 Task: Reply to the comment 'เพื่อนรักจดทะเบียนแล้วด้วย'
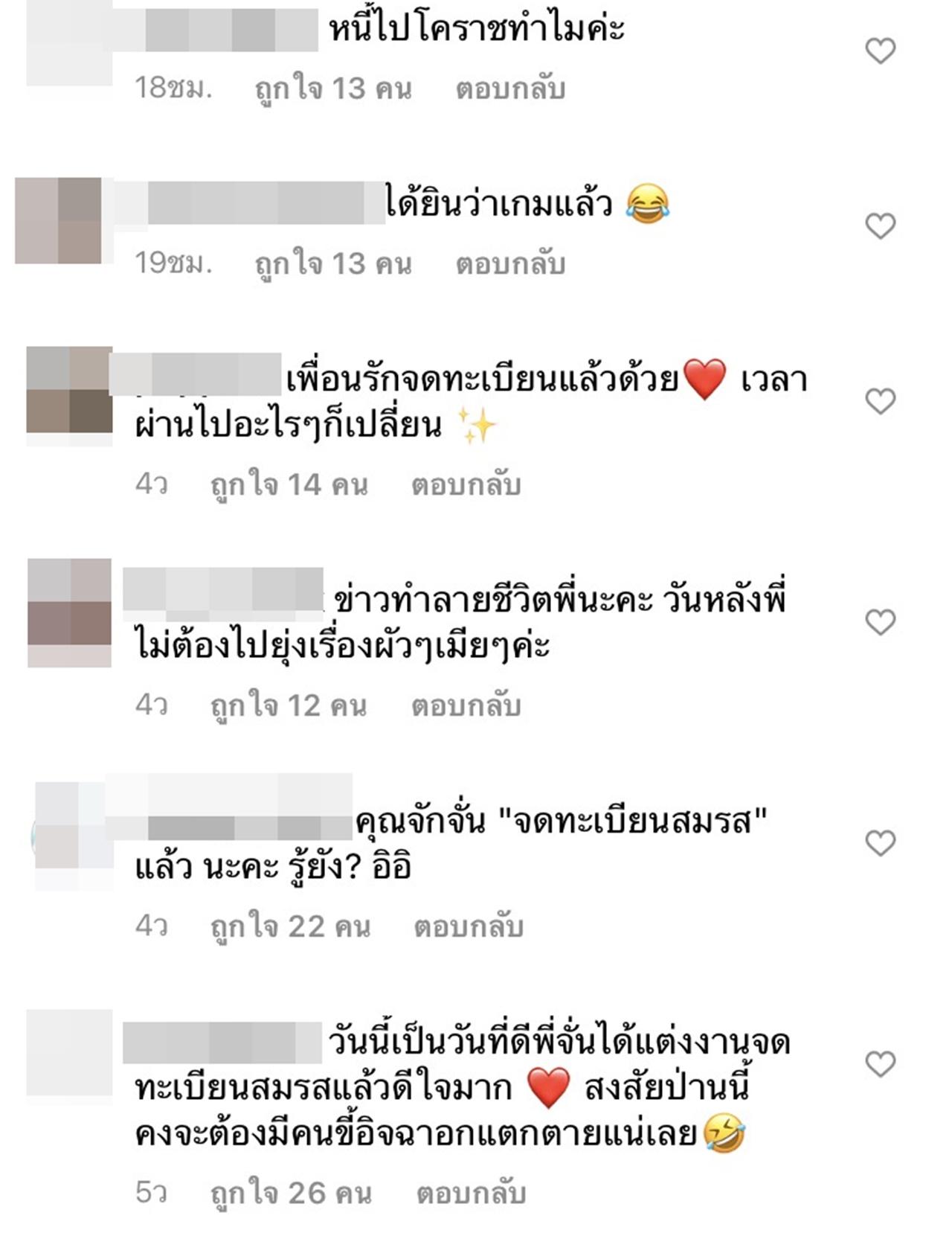(466, 484)
